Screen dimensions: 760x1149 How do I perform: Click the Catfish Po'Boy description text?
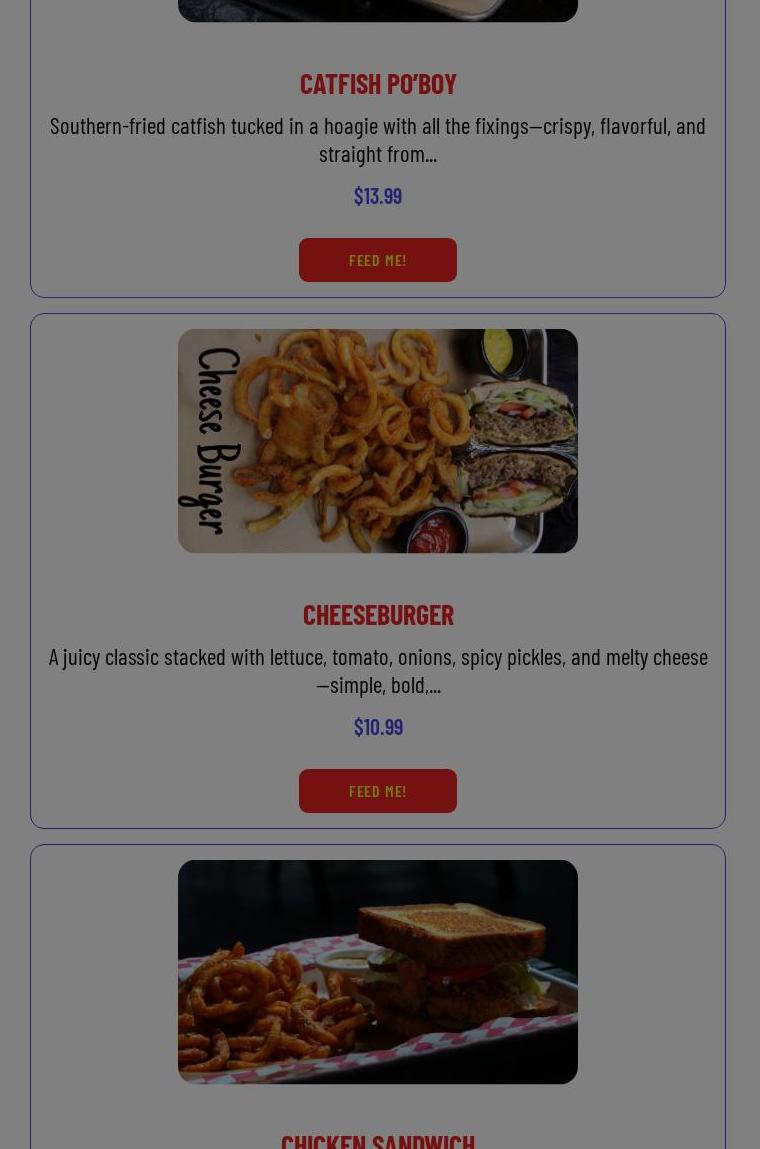tap(378, 139)
